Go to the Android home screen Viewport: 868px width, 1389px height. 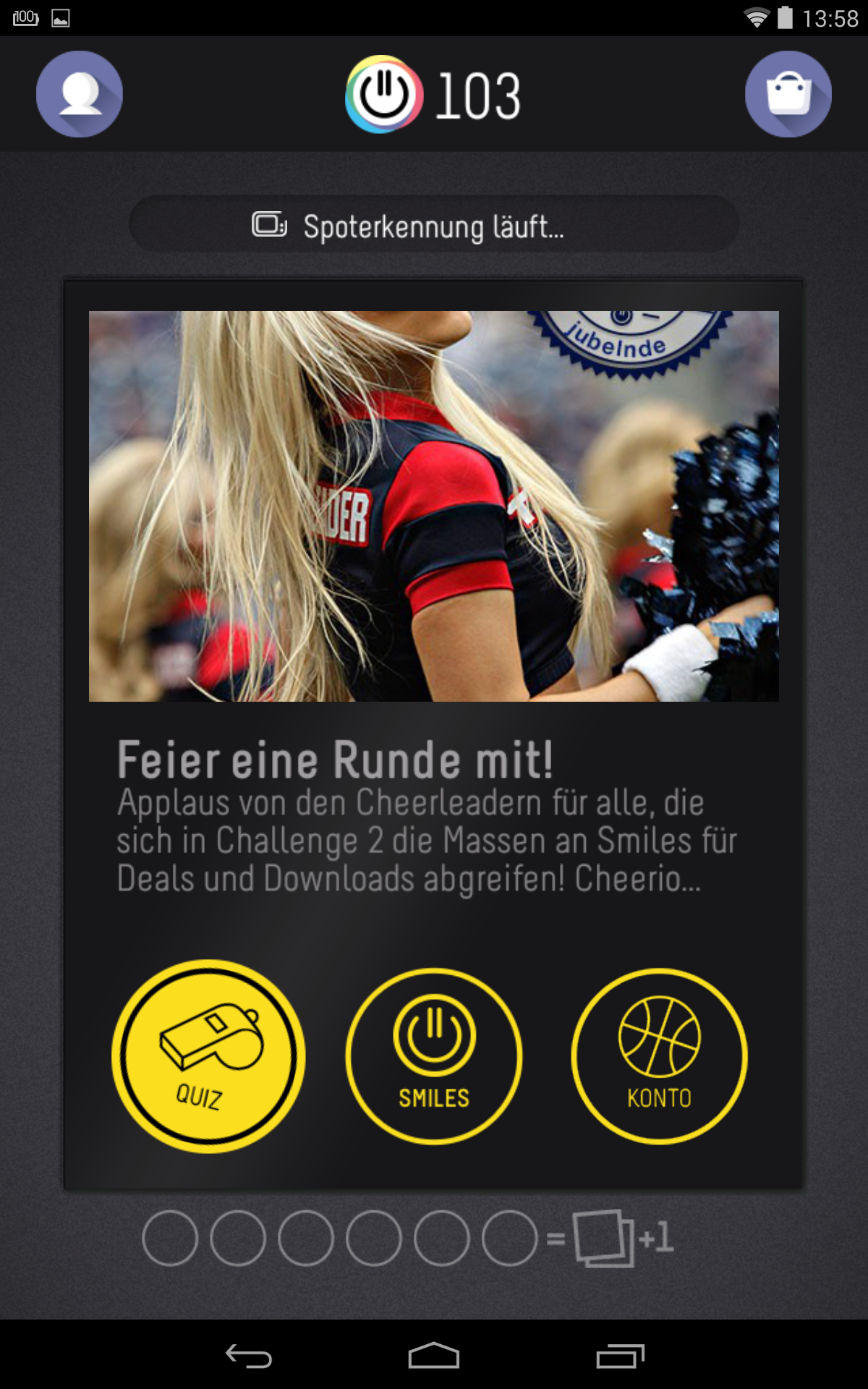(434, 1356)
